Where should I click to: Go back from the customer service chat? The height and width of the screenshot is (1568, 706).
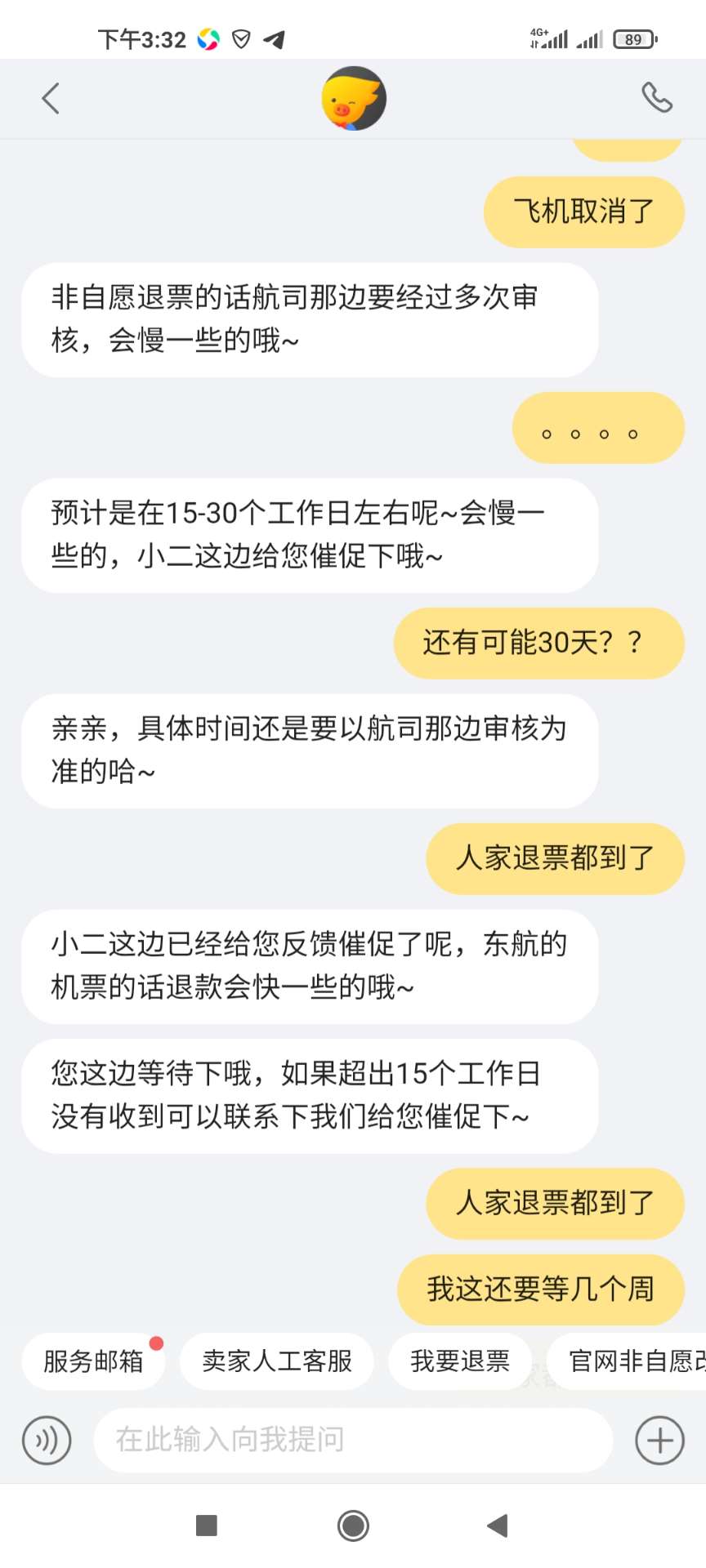pyautogui.click(x=51, y=99)
